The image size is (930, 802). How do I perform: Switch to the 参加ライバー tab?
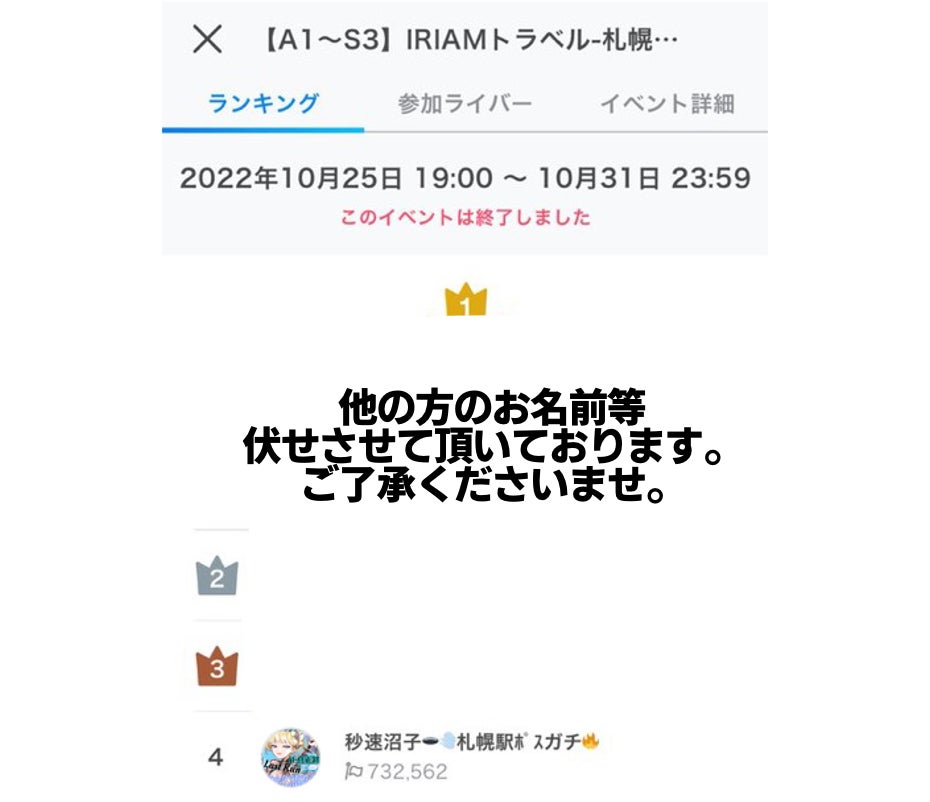(465, 104)
